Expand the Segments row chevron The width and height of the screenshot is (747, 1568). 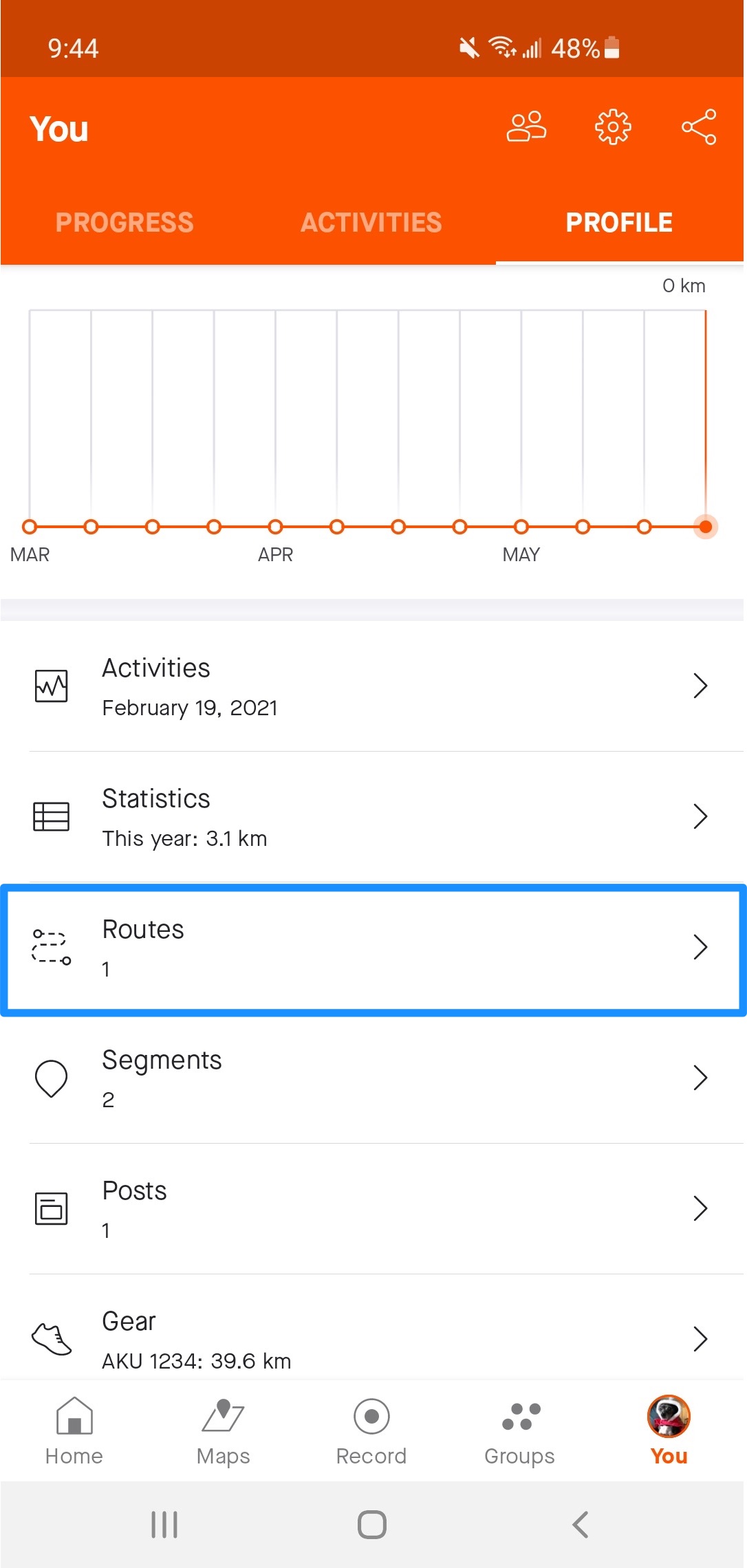(701, 1078)
